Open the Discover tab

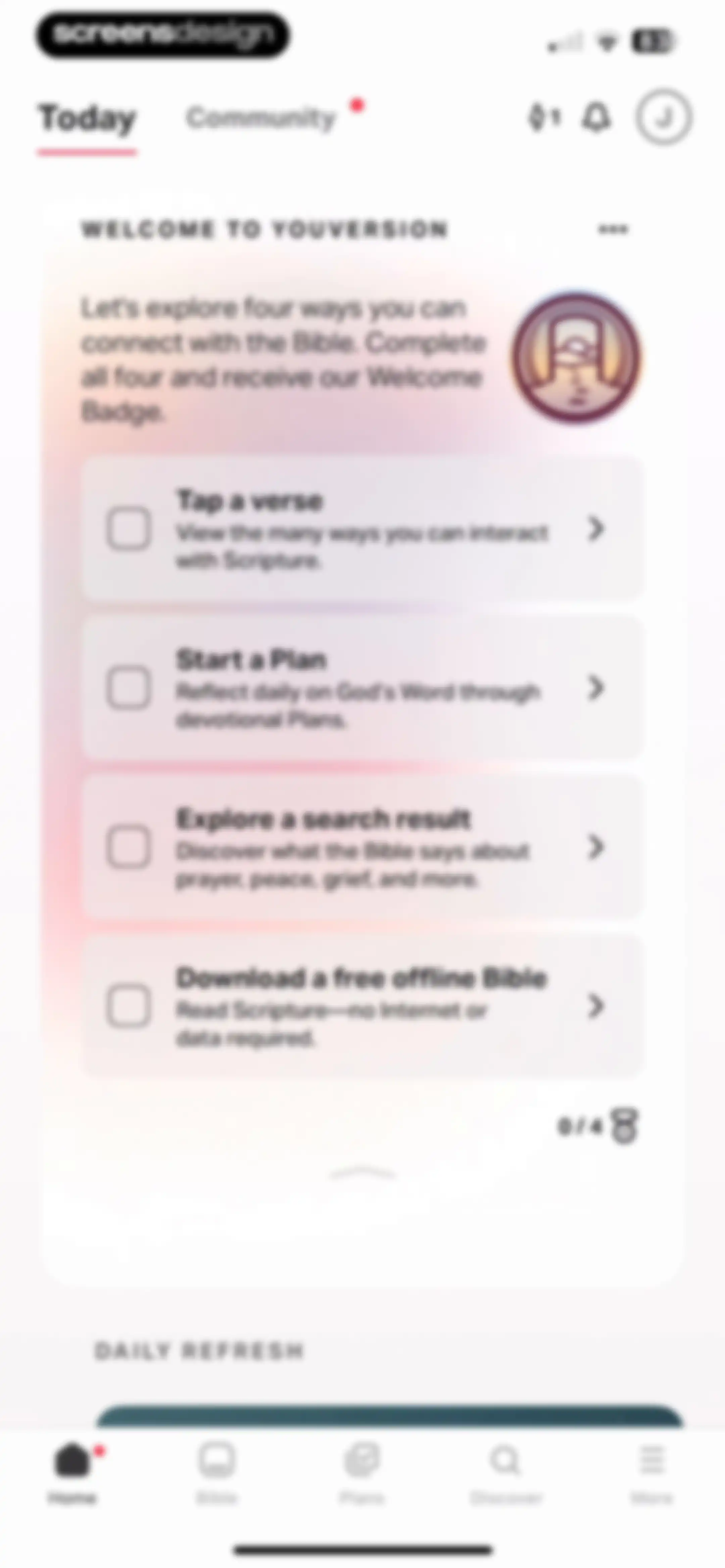point(506,1472)
